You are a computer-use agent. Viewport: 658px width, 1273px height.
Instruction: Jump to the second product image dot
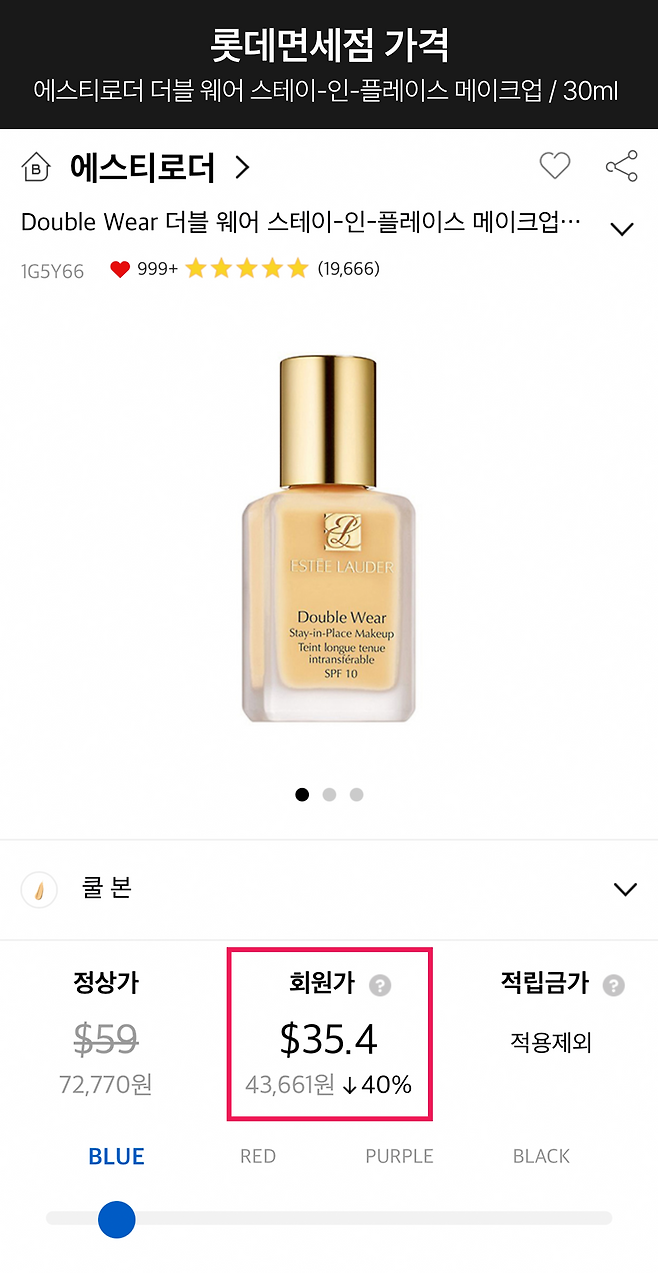[x=330, y=795]
